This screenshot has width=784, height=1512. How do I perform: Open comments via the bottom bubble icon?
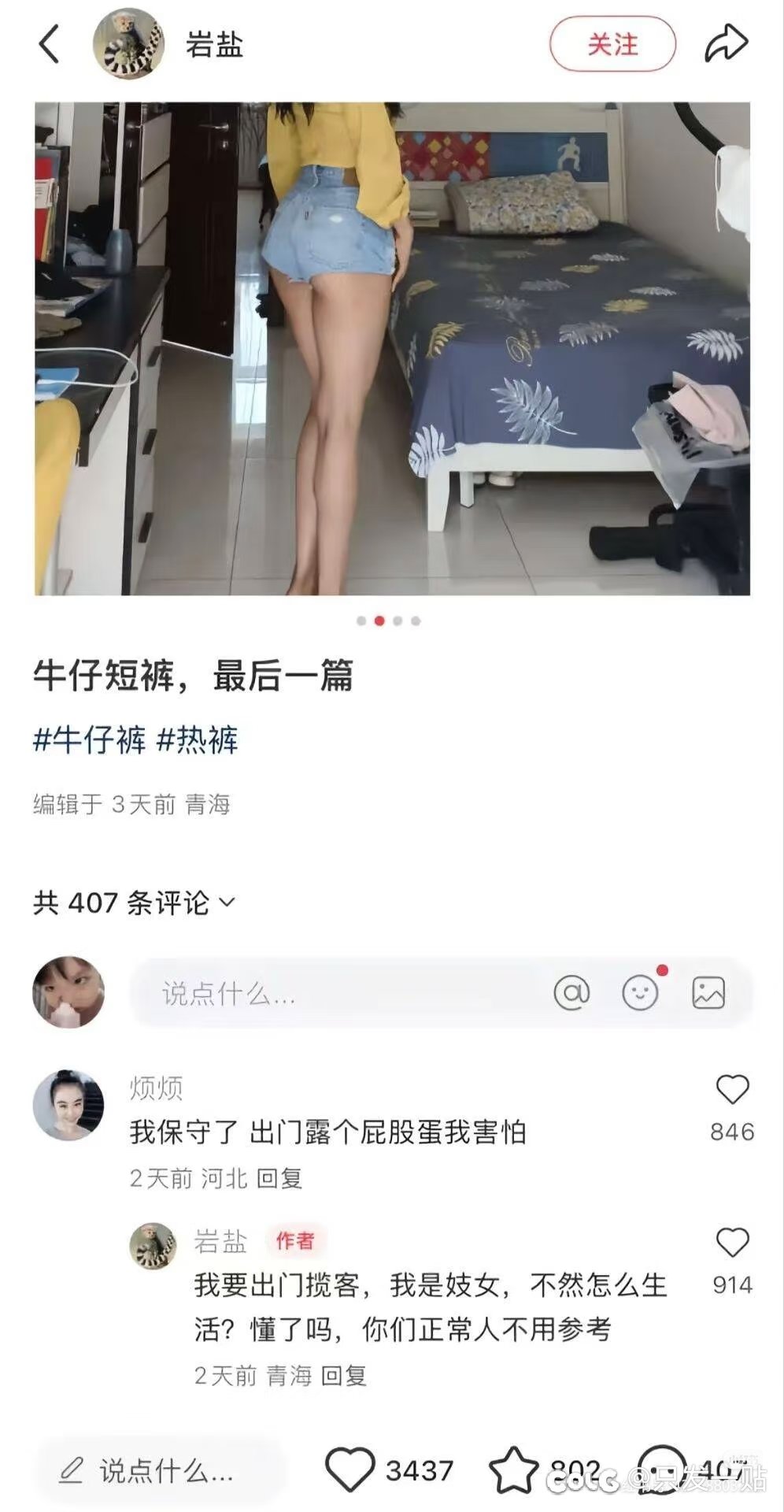click(x=661, y=1469)
